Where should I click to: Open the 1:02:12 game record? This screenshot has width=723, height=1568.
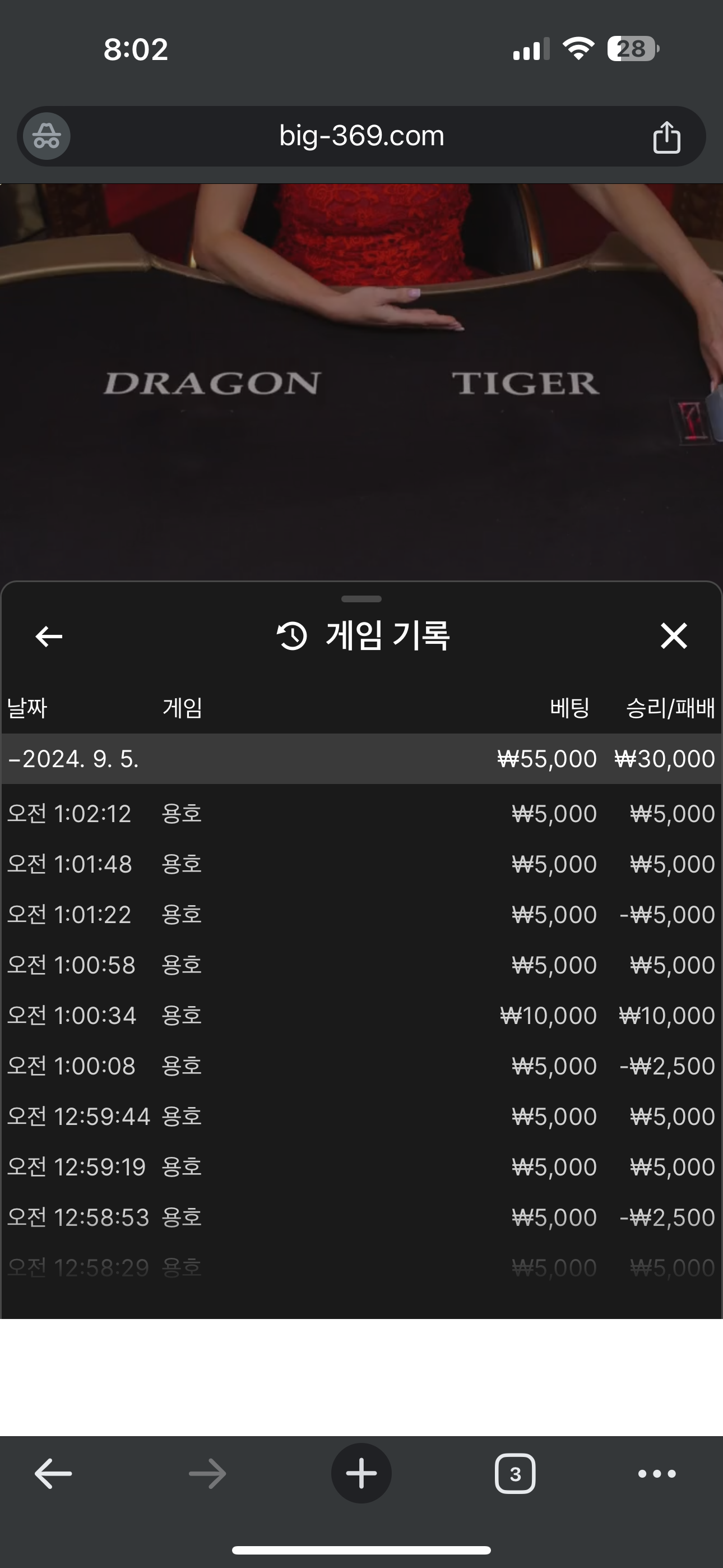361,814
